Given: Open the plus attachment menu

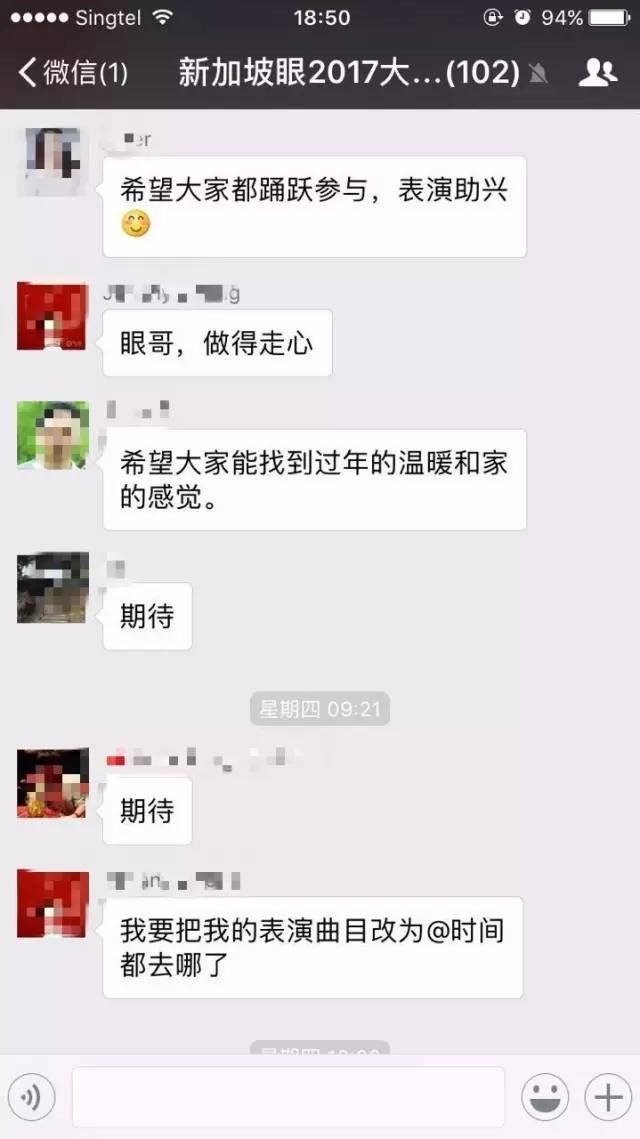Looking at the screenshot, I should point(609,1098).
